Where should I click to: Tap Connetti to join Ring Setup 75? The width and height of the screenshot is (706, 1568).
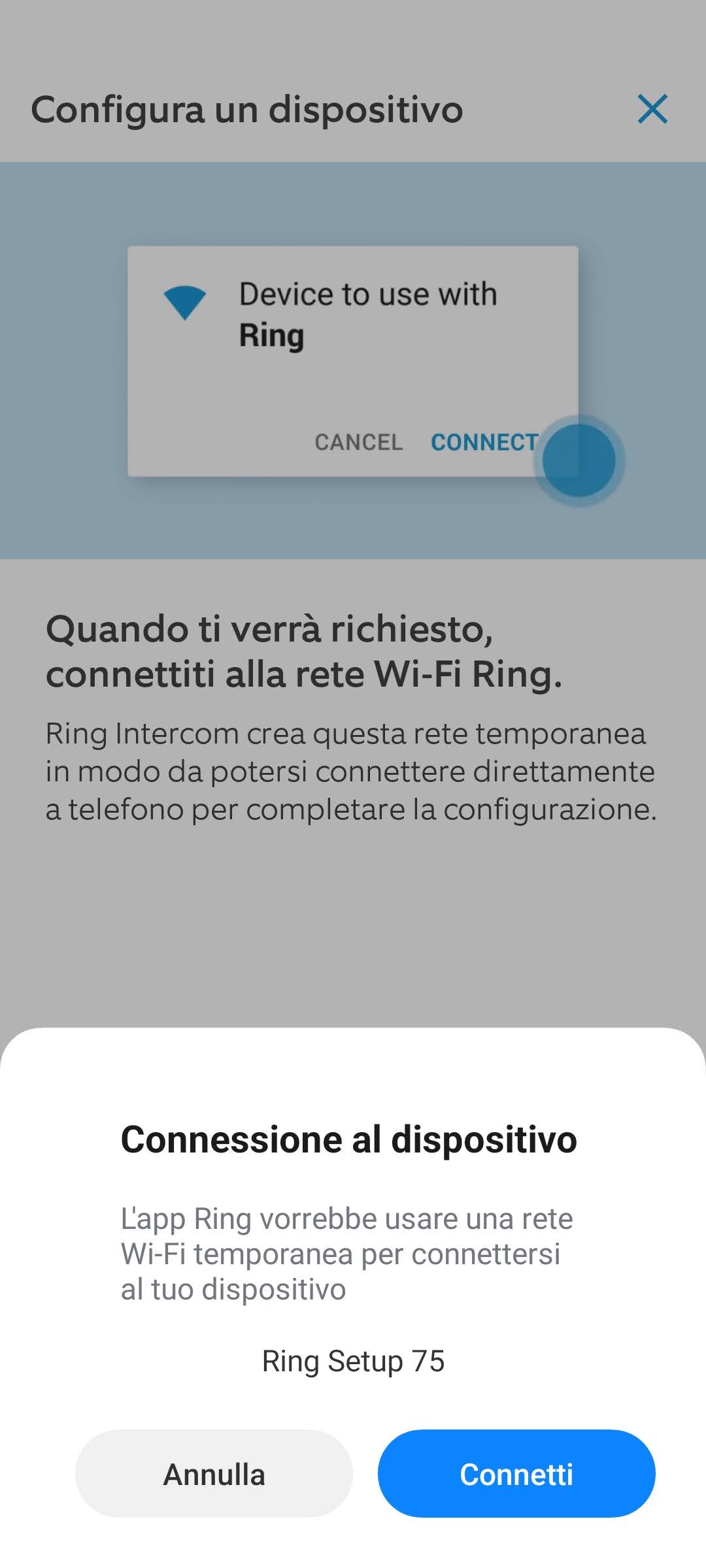(x=516, y=1474)
